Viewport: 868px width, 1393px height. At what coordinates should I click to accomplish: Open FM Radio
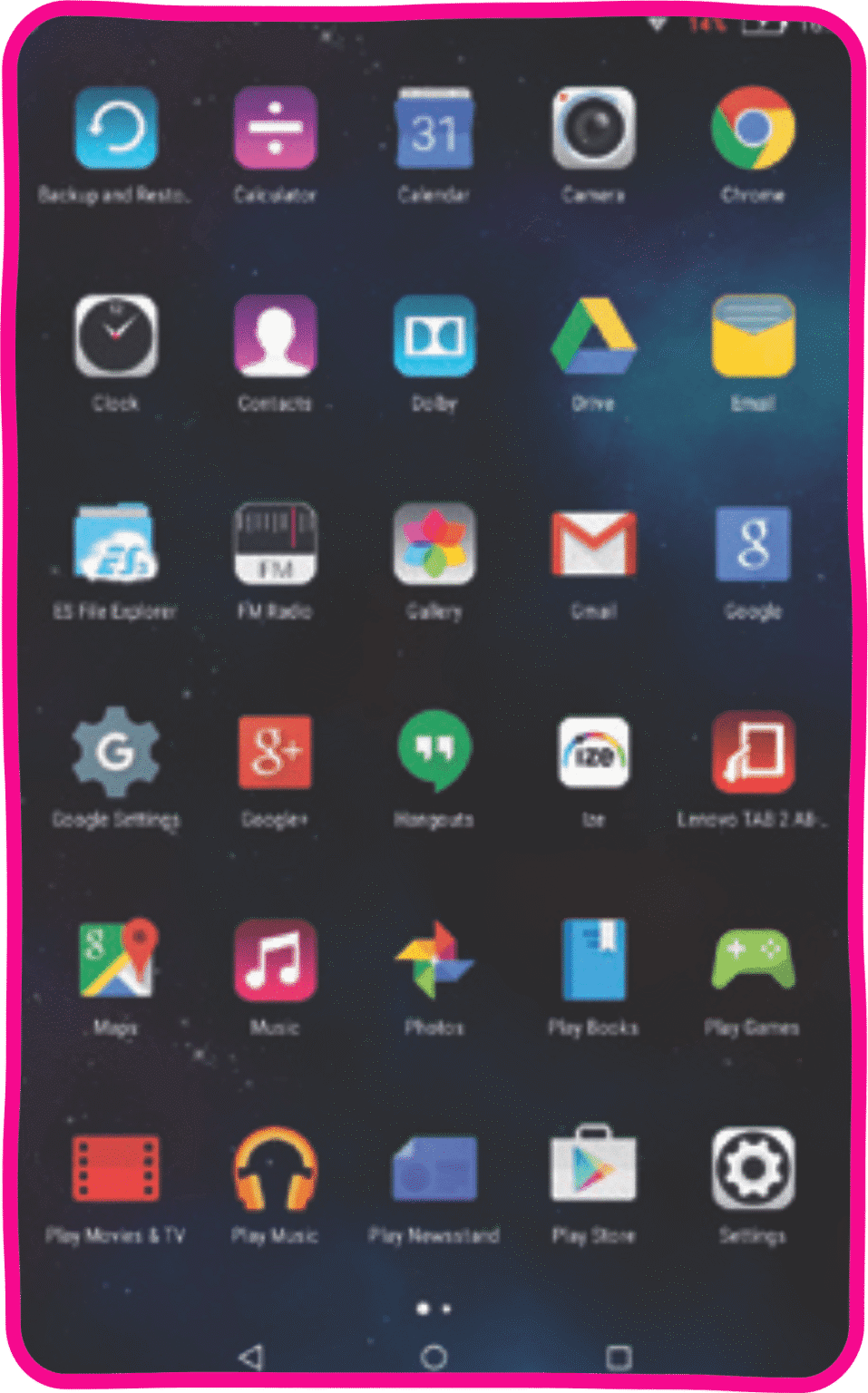tap(275, 544)
